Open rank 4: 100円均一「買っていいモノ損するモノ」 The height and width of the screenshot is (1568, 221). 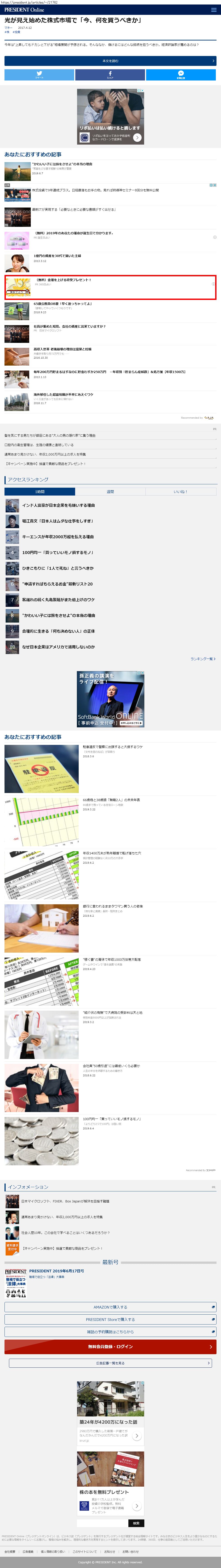(x=58, y=553)
